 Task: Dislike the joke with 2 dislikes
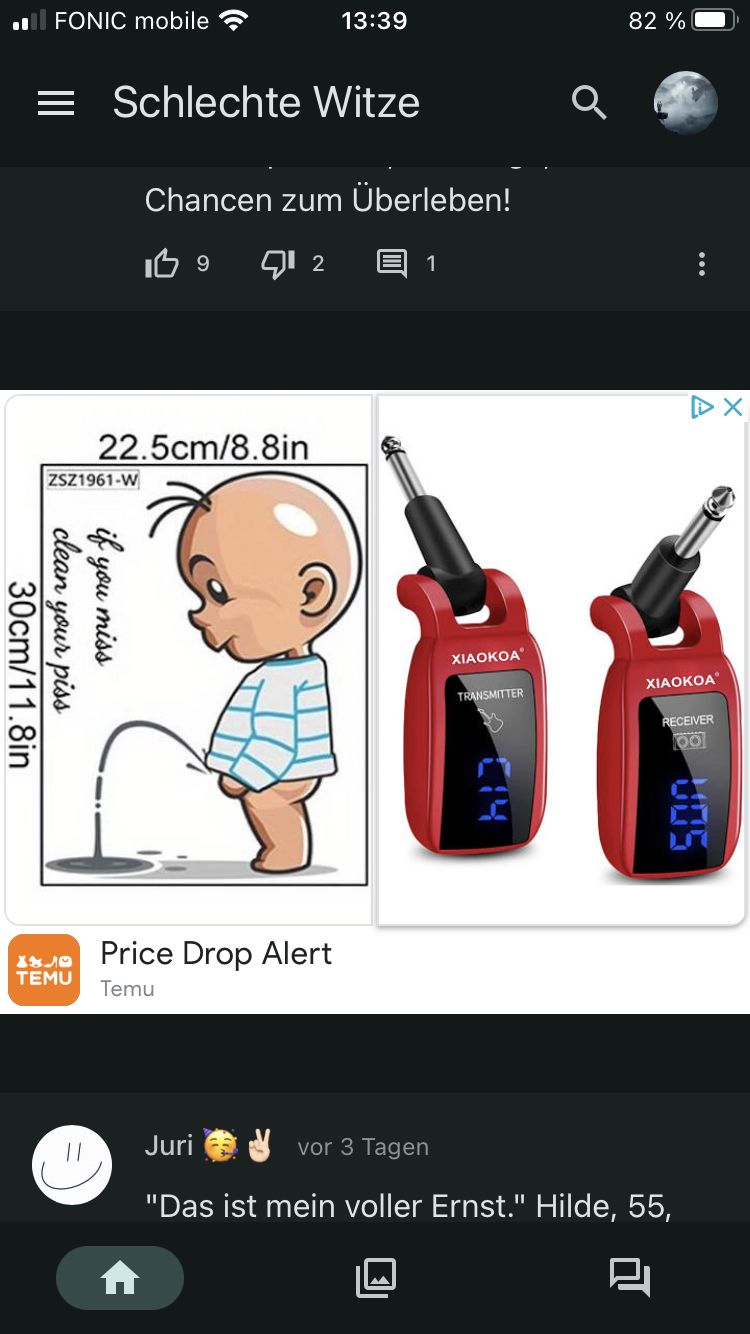[278, 264]
